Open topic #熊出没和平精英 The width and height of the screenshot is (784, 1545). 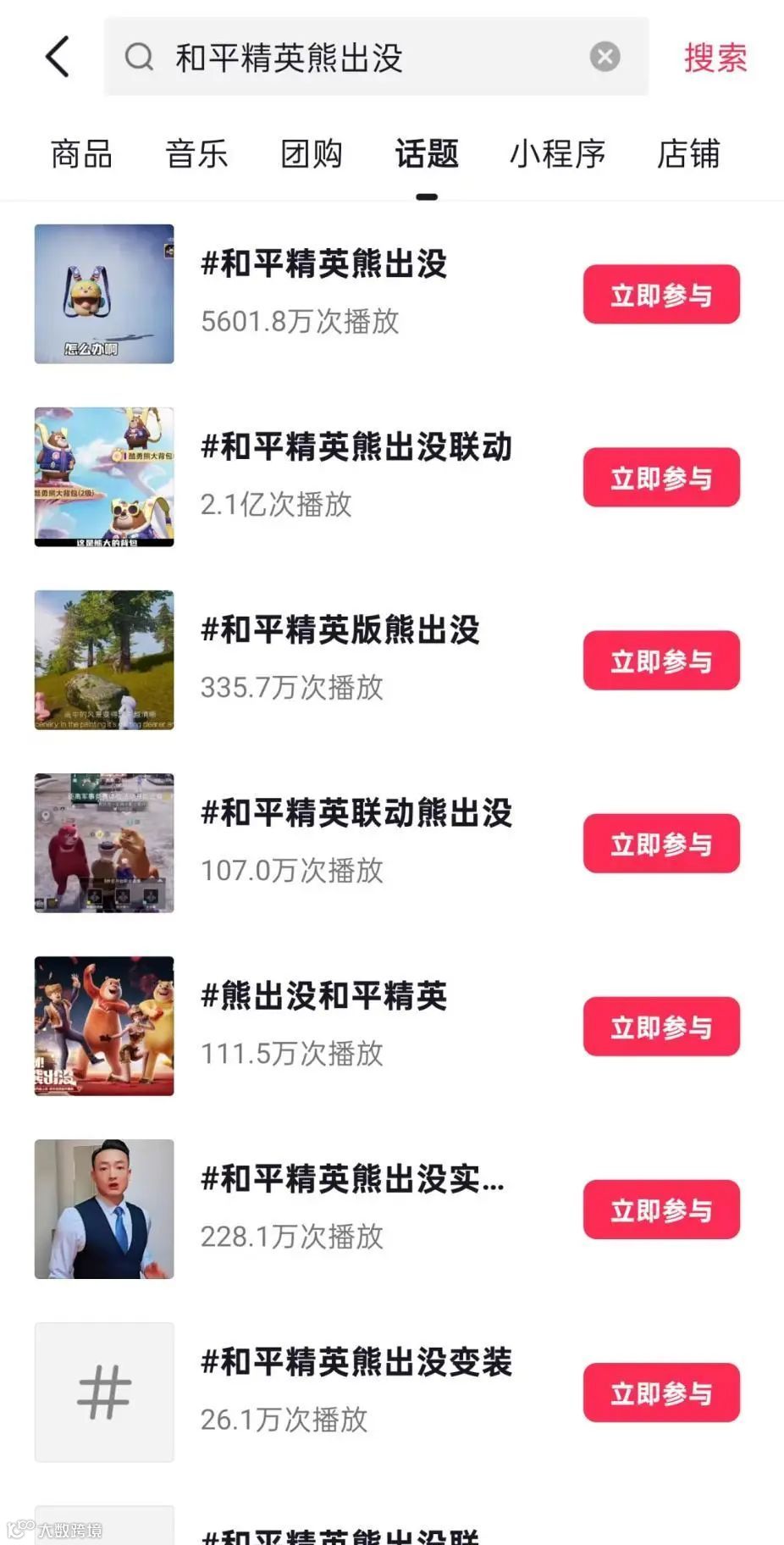(323, 996)
